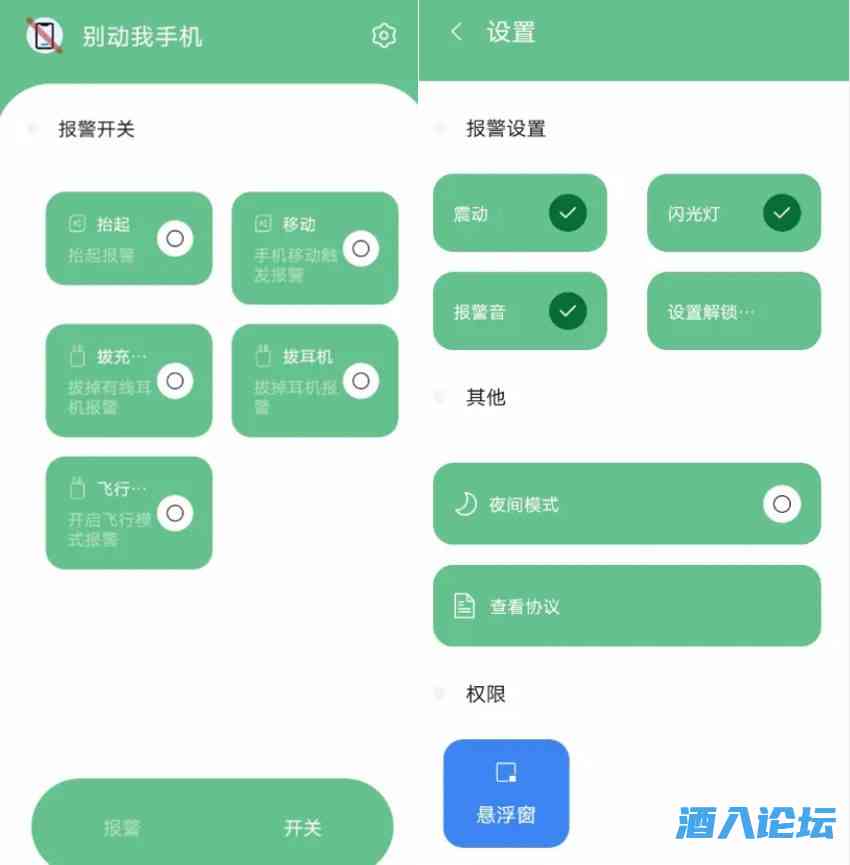
Task: Turn on the 移动 movement alarm
Action: pos(361,248)
